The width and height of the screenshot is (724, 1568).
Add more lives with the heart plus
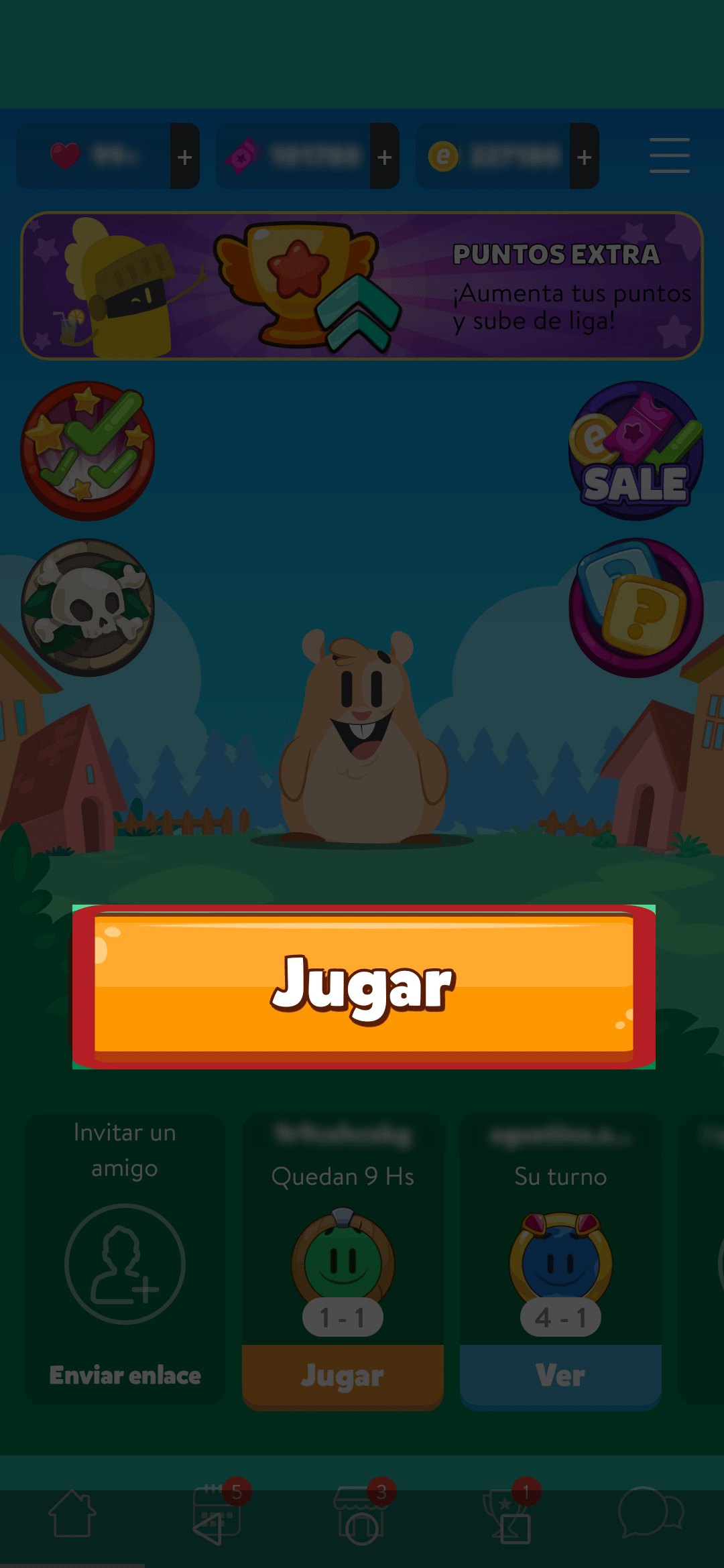[184, 157]
